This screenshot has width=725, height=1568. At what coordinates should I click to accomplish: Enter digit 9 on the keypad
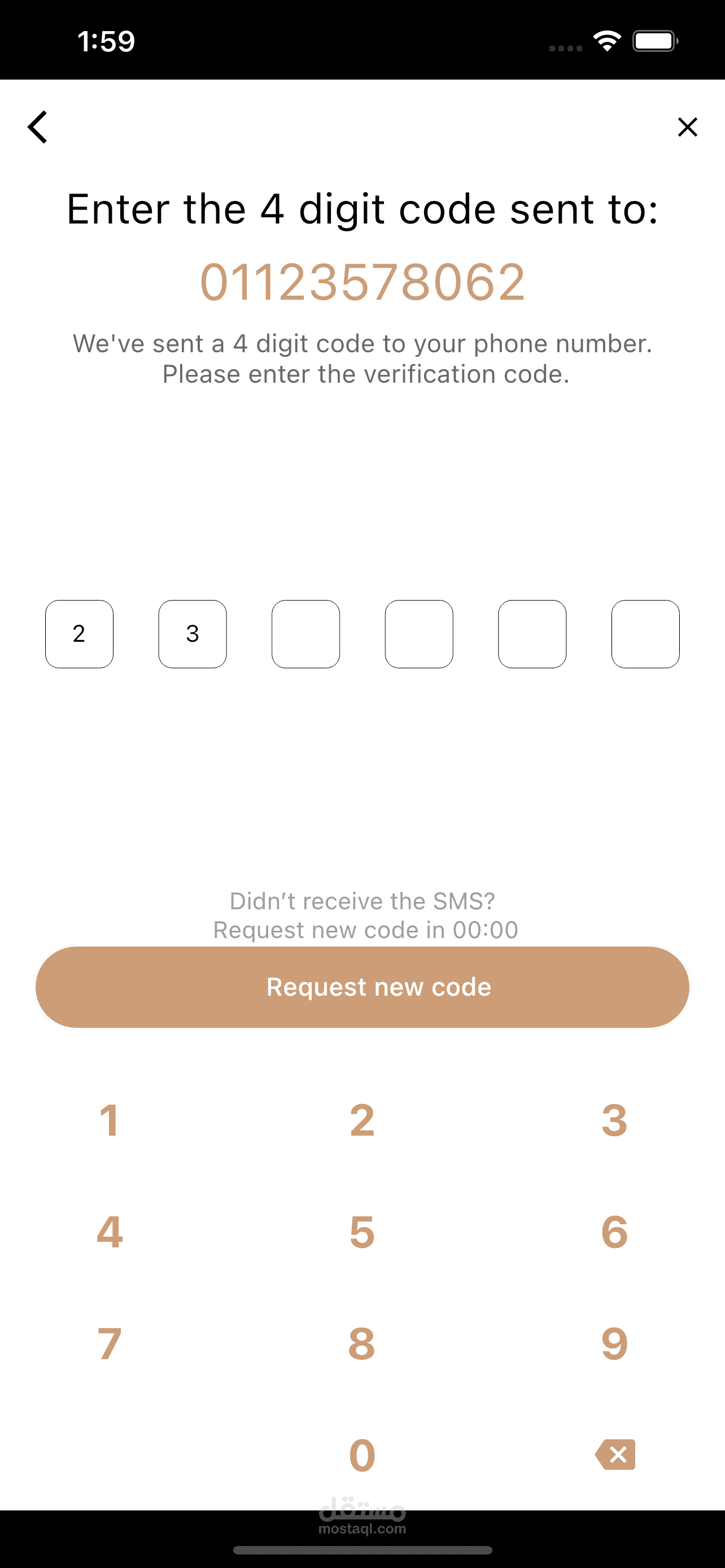(614, 1344)
